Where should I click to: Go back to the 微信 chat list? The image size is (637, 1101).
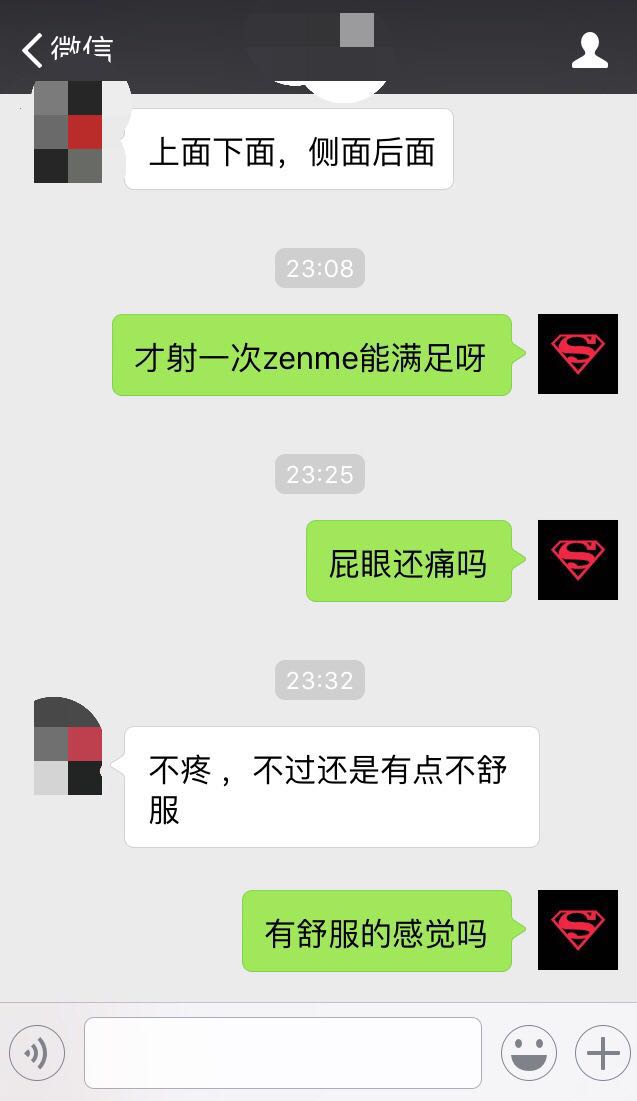(66, 48)
